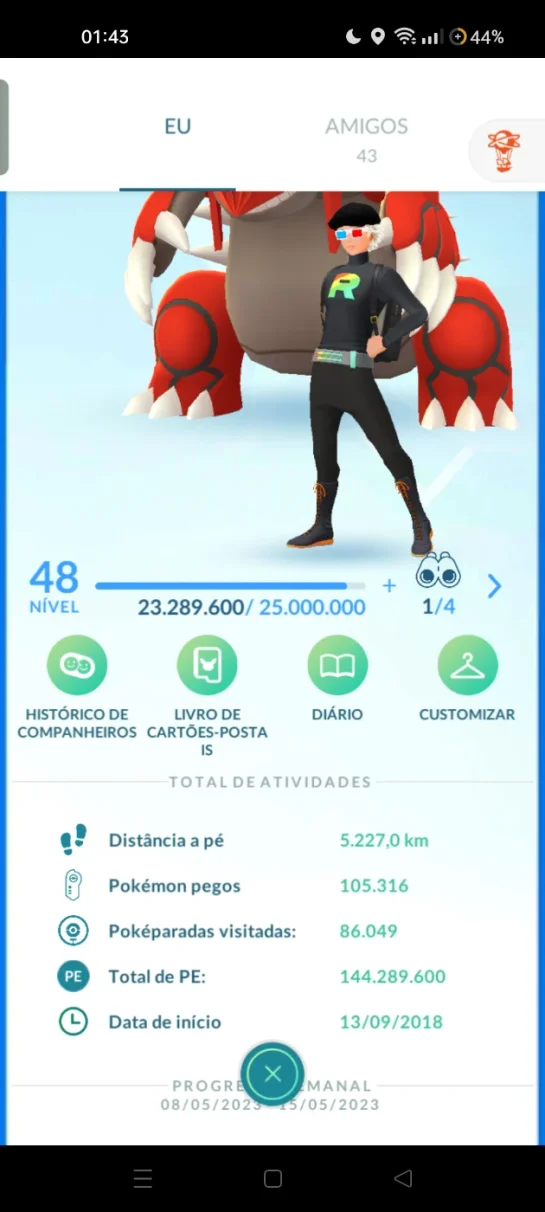Viewport: 545px width, 1212px height.
Task: Go to the system home screen
Action: click(272, 1179)
